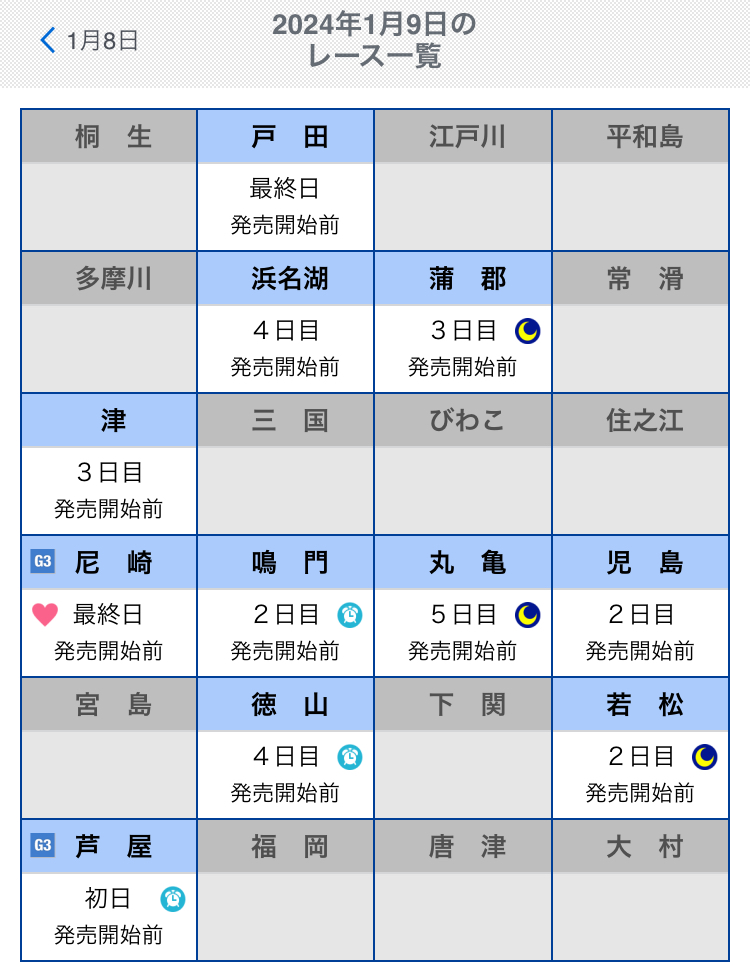
Task: Go back to the 1月8日 race list
Action: coord(89,41)
